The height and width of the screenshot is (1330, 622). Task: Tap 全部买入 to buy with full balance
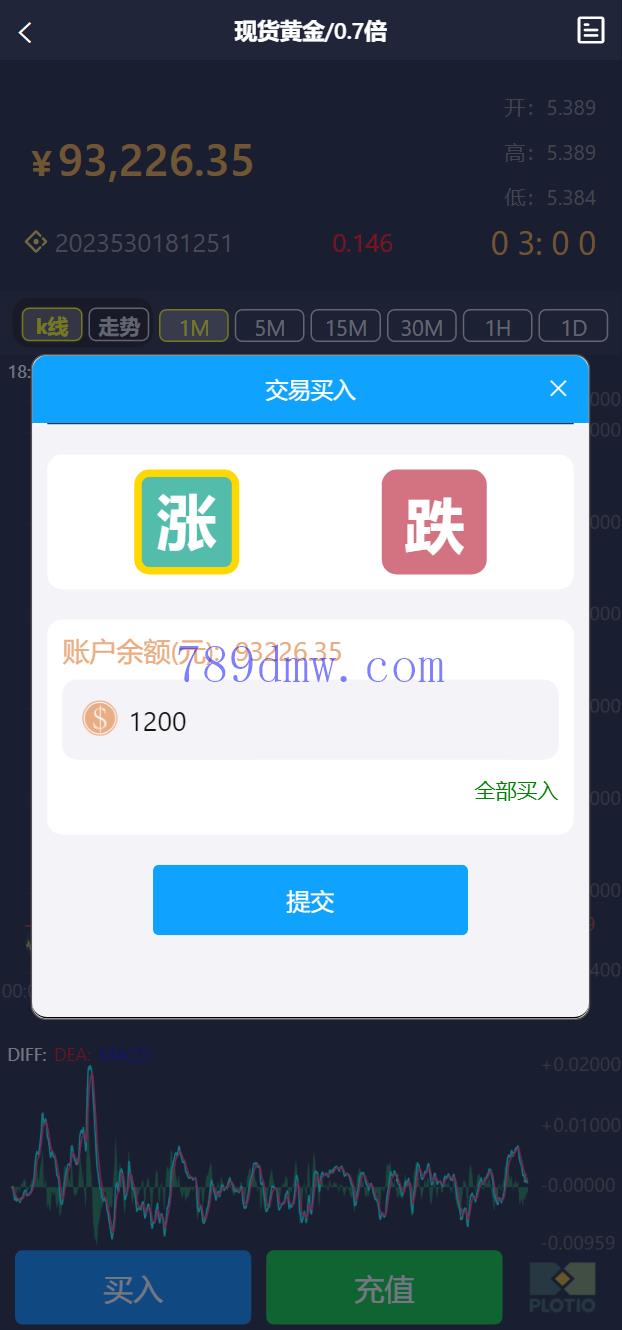point(515,791)
